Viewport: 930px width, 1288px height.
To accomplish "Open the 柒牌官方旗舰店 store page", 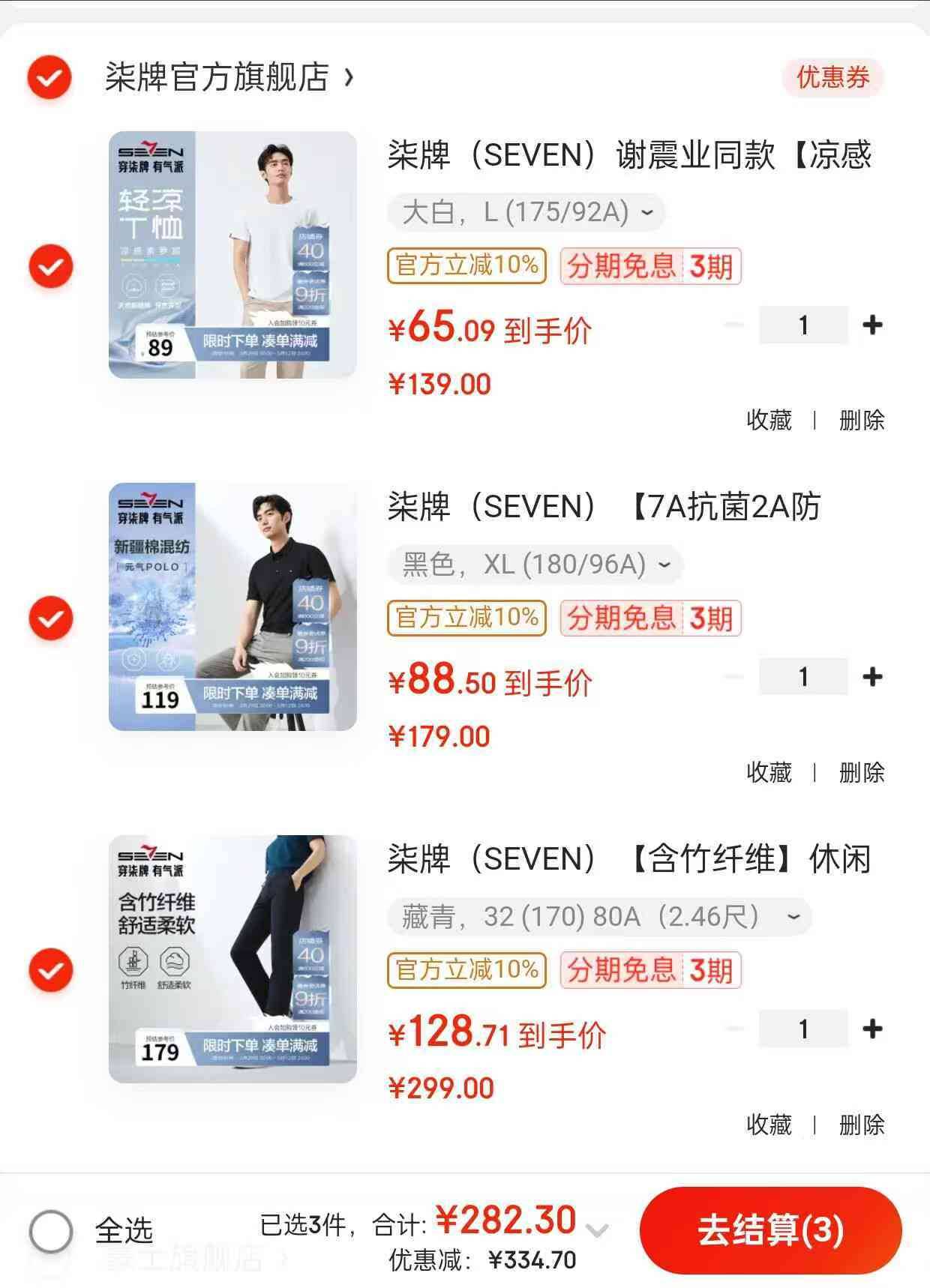I will (x=228, y=77).
